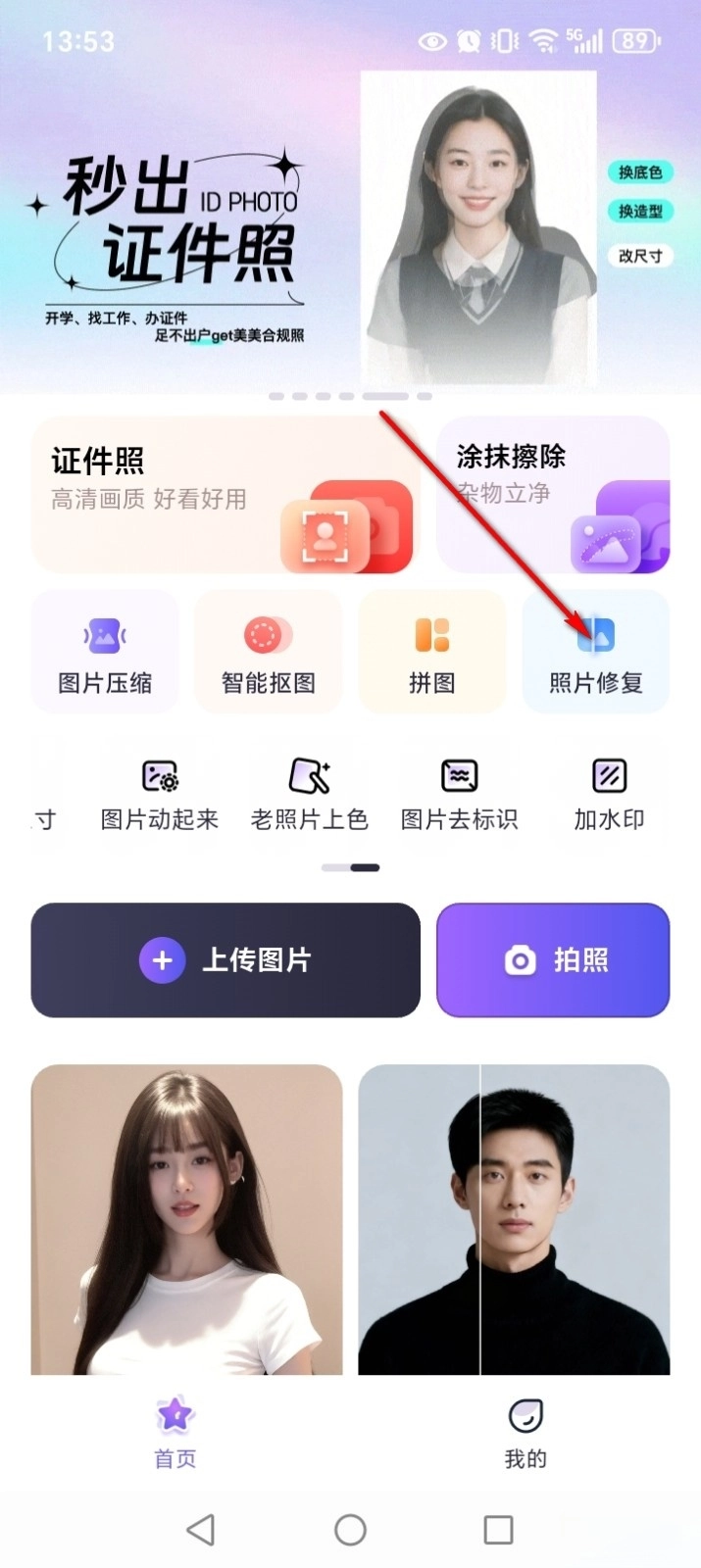Select 图片压缩 image compression

click(105, 653)
